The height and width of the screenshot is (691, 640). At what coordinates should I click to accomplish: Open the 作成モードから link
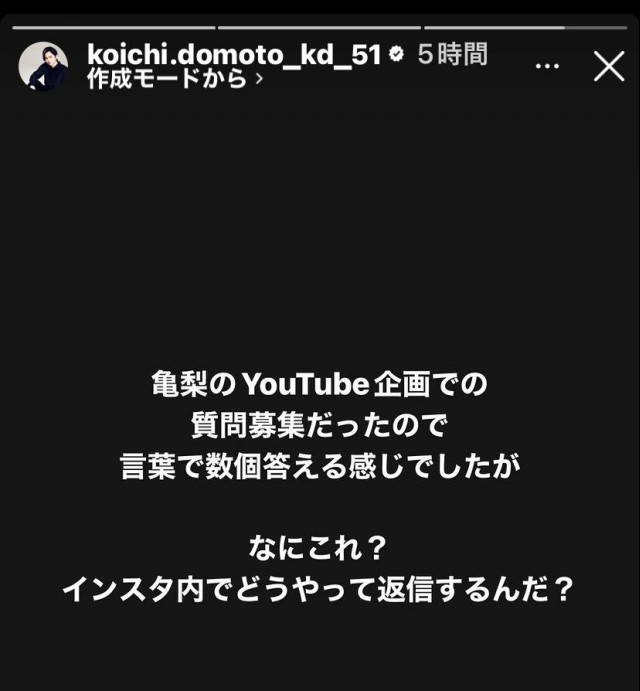coord(175,80)
